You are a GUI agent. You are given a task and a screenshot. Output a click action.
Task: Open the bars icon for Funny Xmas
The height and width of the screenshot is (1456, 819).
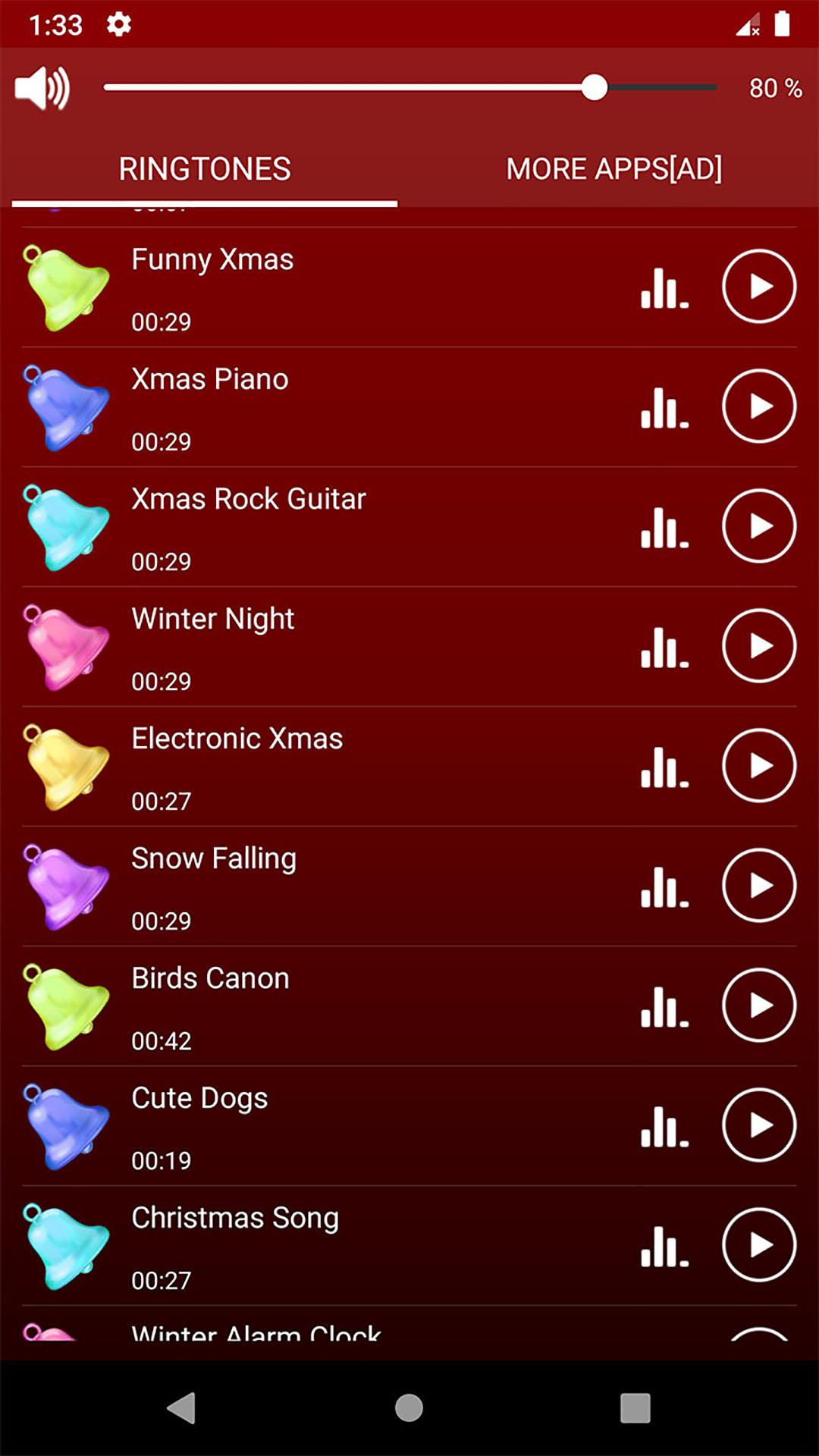tap(664, 288)
